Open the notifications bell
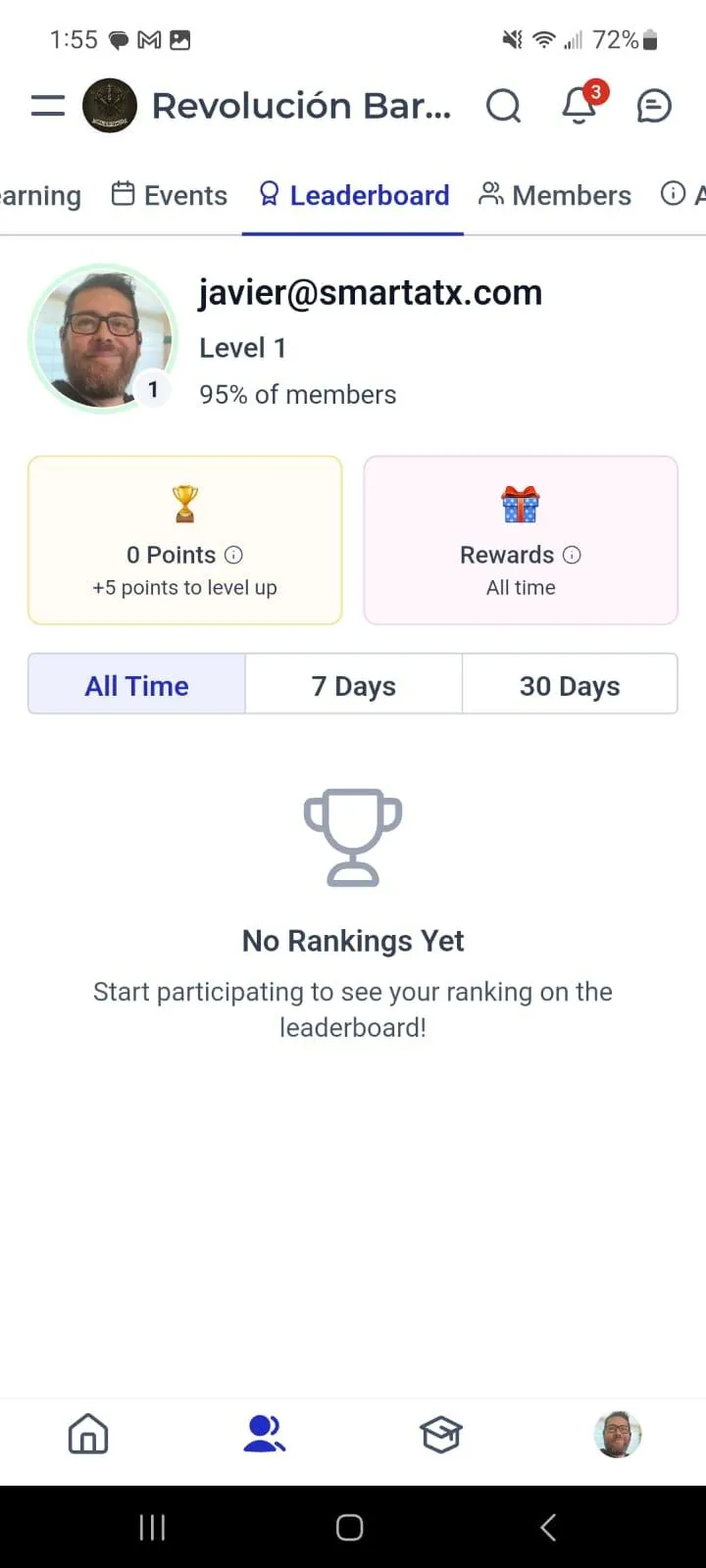 pos(579,106)
